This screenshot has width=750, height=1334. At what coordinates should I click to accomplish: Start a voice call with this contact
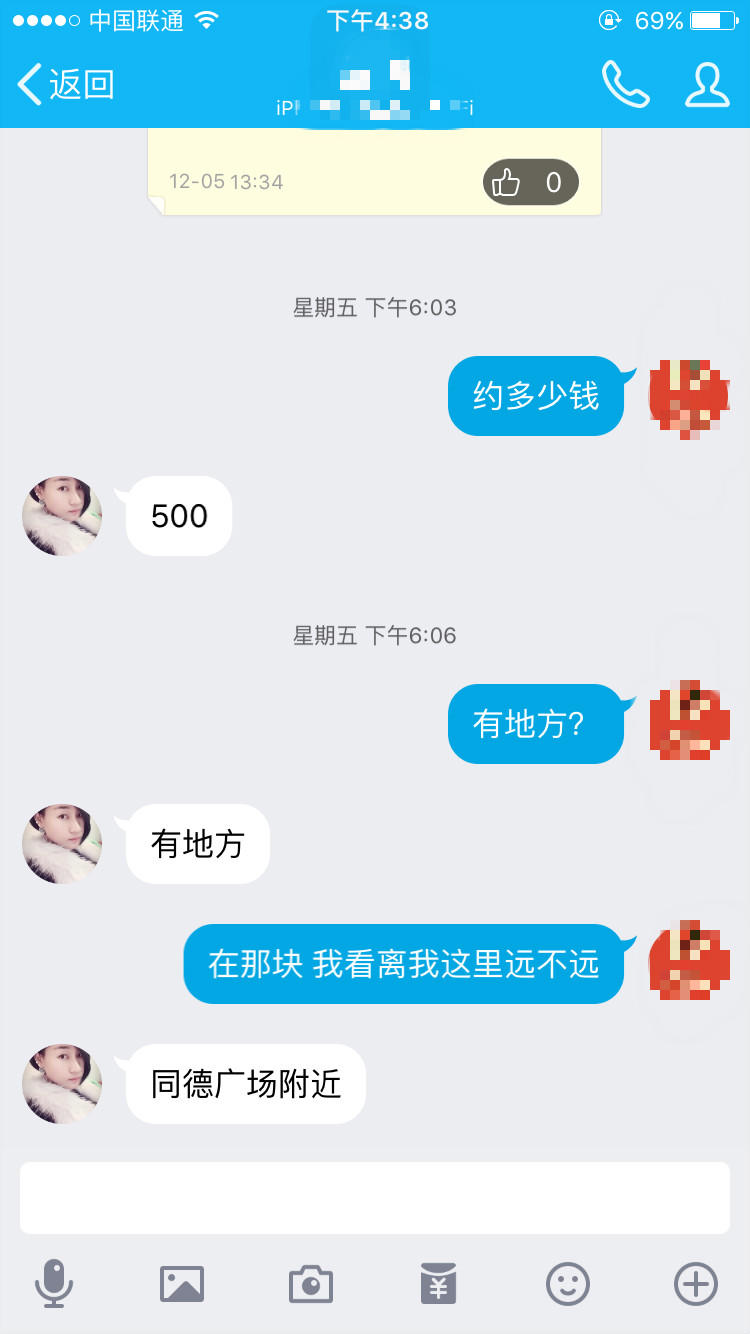pos(625,85)
